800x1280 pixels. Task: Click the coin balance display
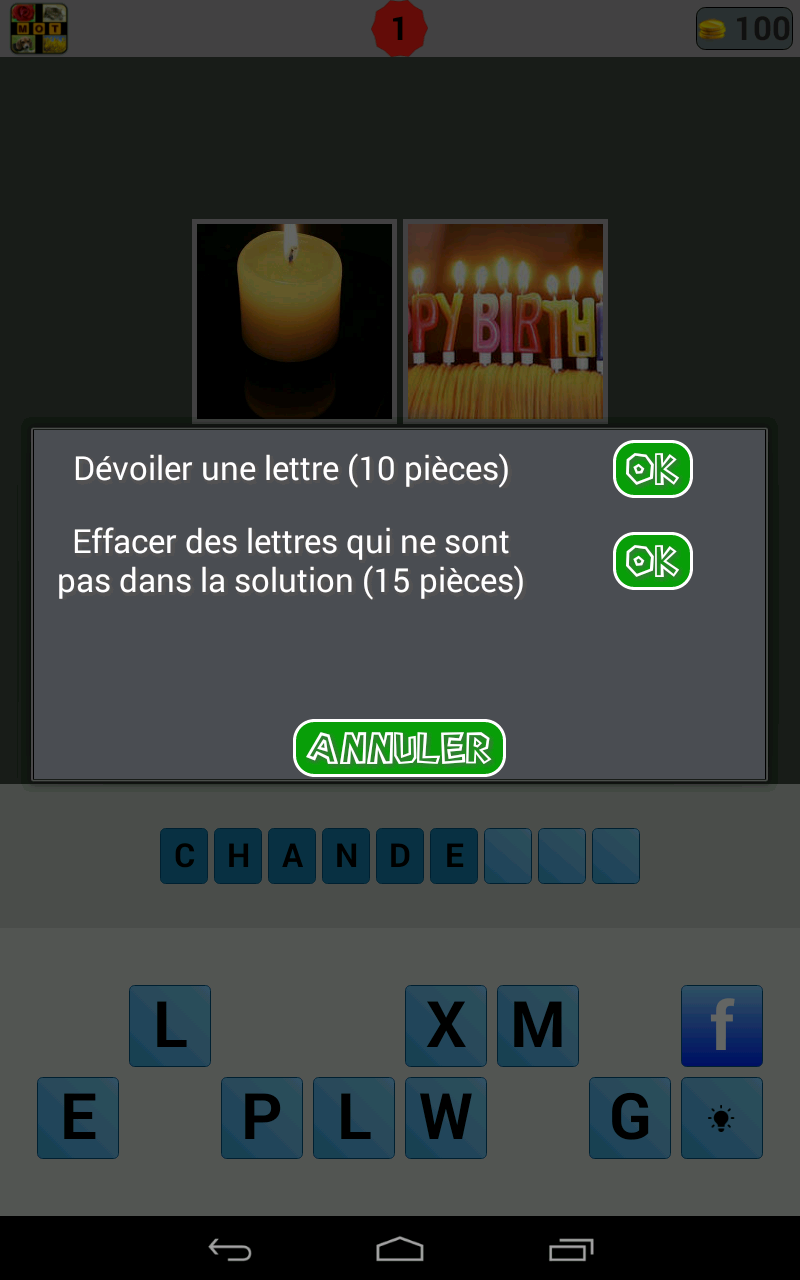pyautogui.click(x=744, y=28)
